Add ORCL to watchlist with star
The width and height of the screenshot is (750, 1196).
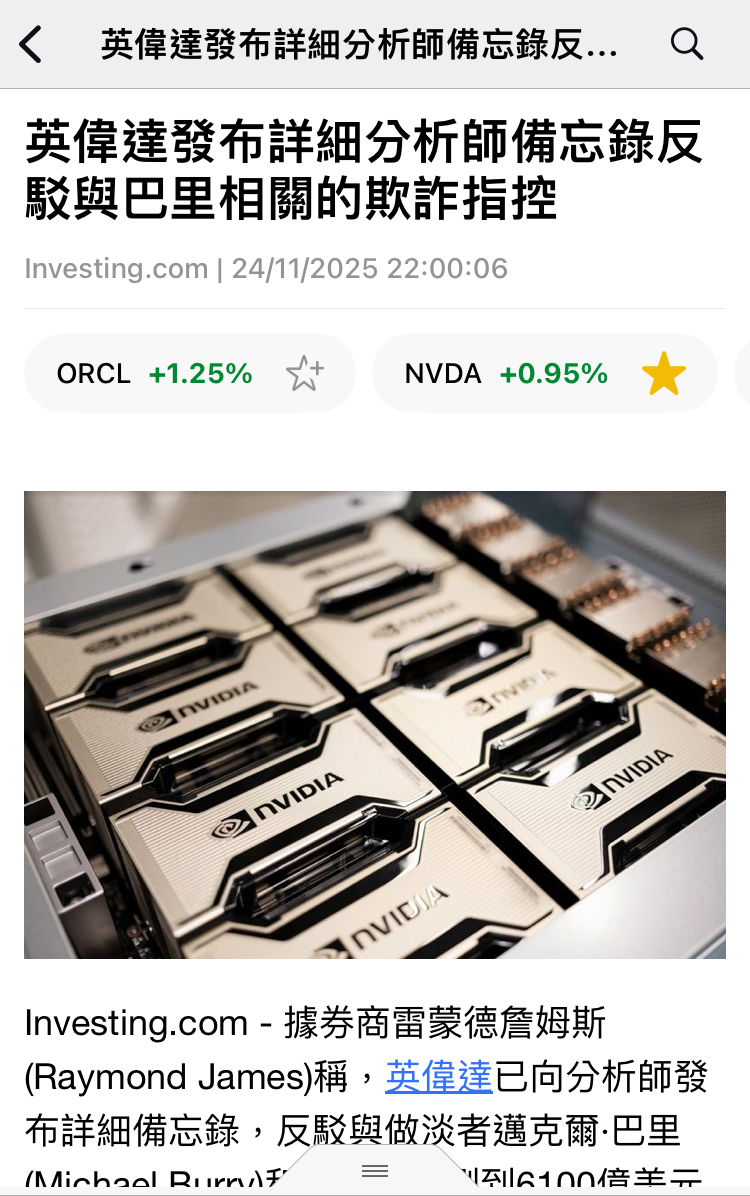coord(304,374)
